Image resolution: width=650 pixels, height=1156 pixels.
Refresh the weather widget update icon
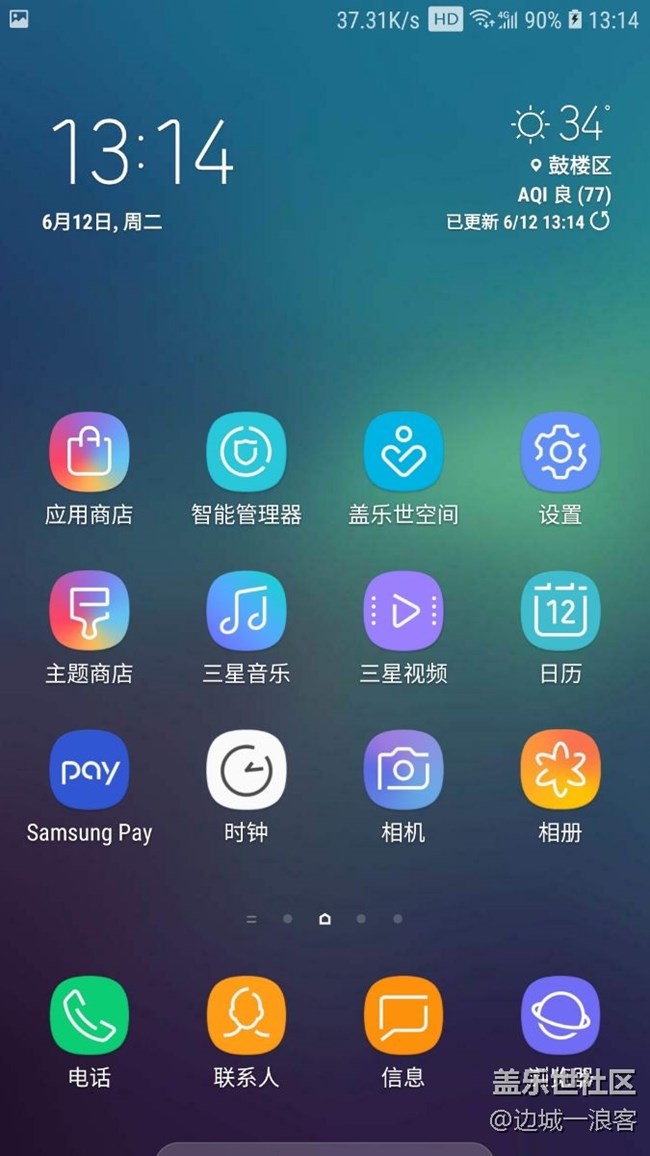(600, 221)
